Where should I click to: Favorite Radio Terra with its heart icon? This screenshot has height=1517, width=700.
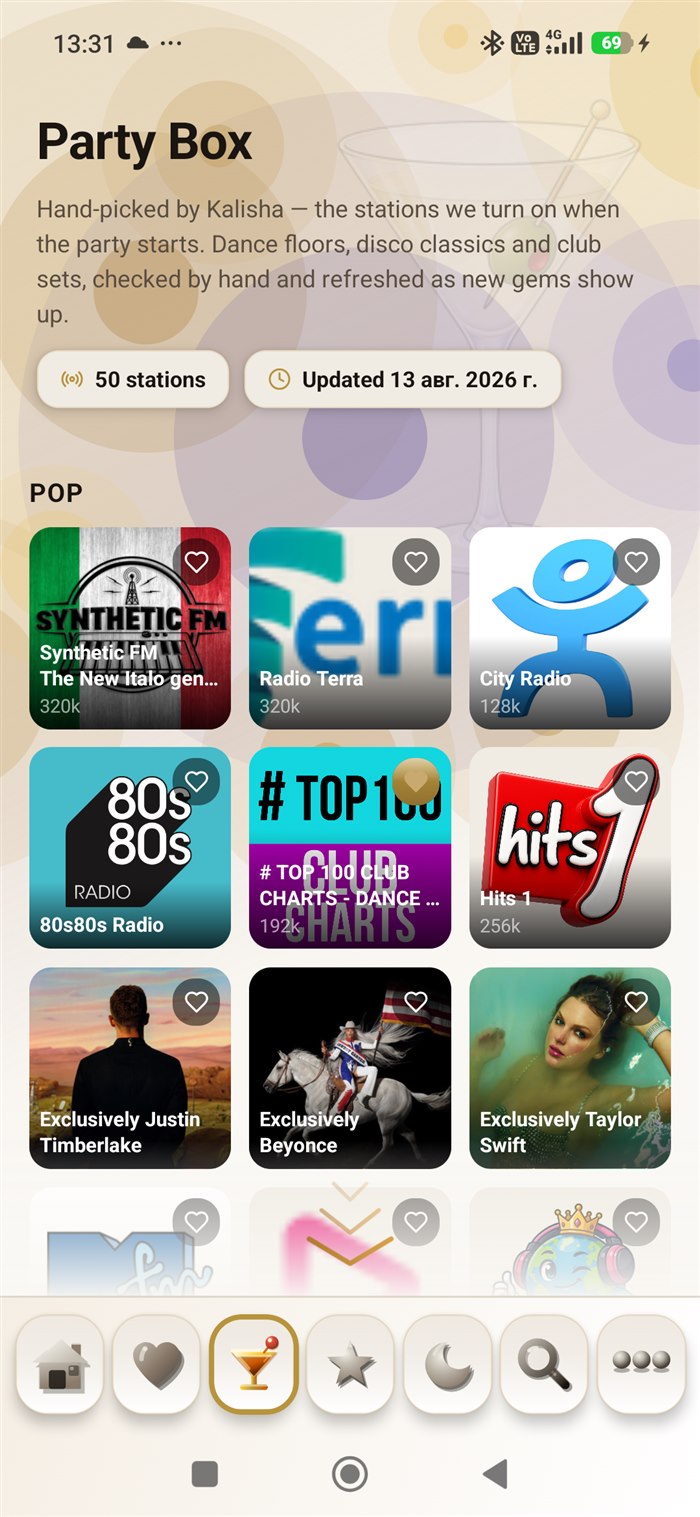point(416,562)
